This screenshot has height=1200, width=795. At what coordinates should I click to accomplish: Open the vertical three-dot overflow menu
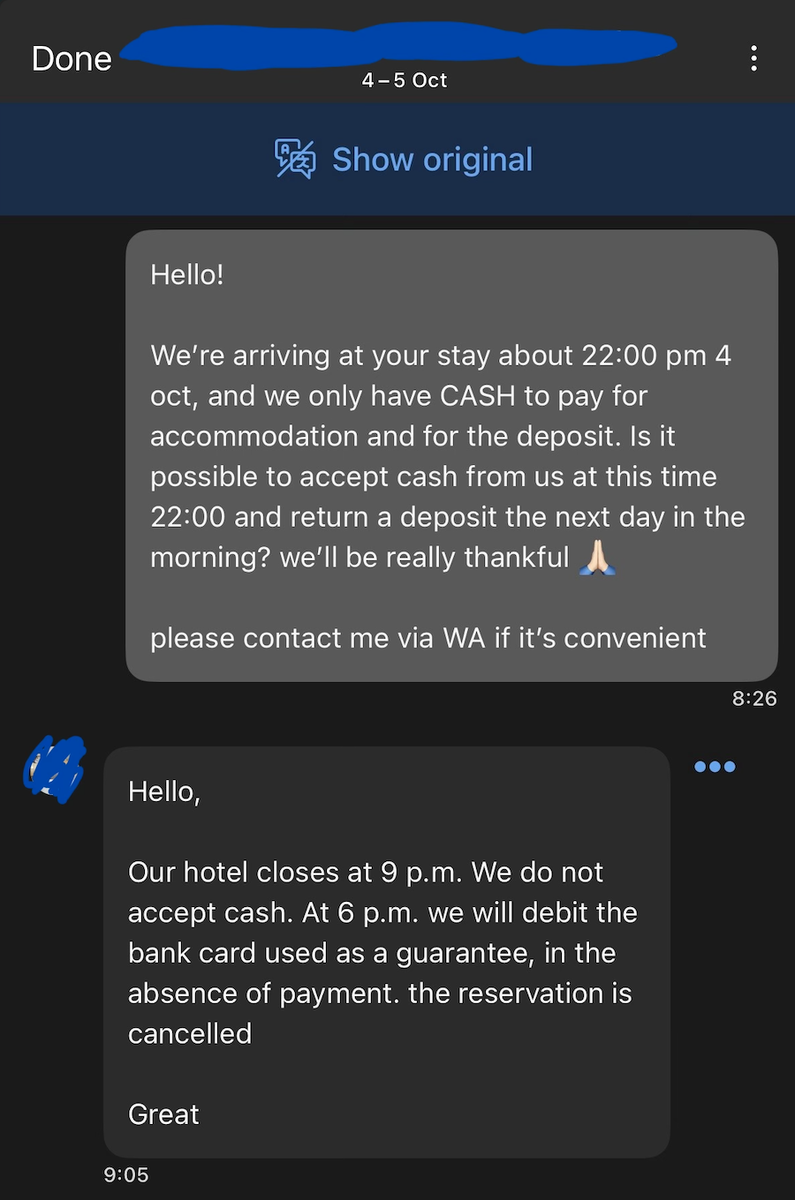[754, 58]
